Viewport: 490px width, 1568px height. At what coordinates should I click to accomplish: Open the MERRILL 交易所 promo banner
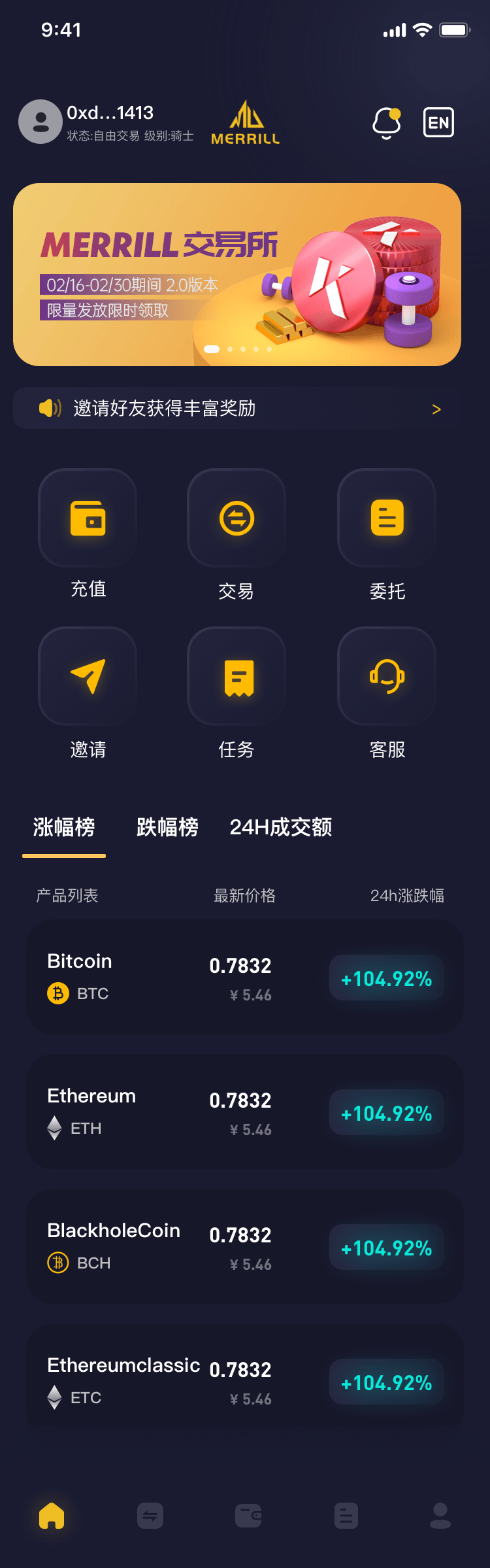(x=237, y=275)
